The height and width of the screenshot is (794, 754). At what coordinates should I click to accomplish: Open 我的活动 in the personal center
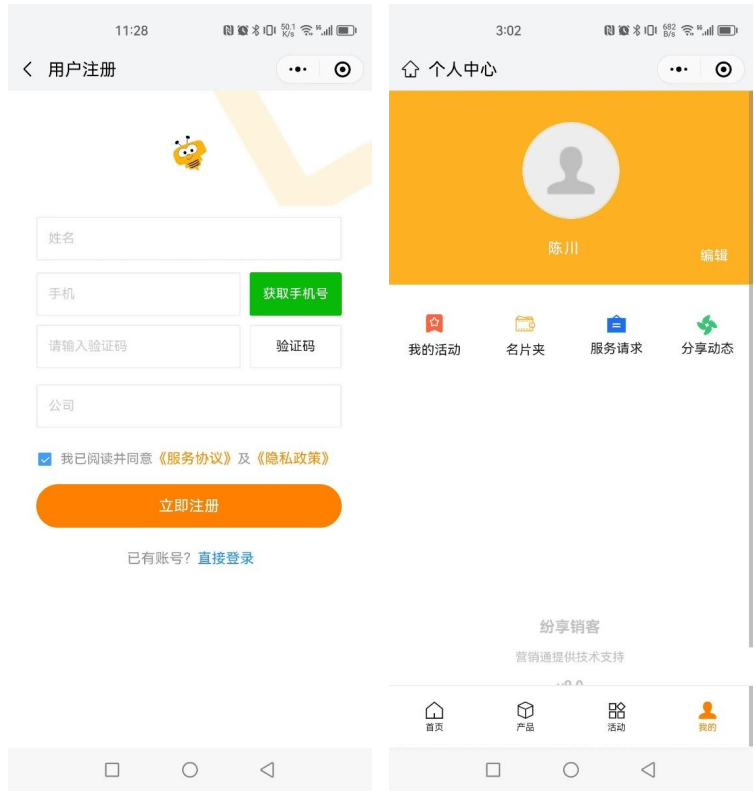pyautogui.click(x=434, y=335)
